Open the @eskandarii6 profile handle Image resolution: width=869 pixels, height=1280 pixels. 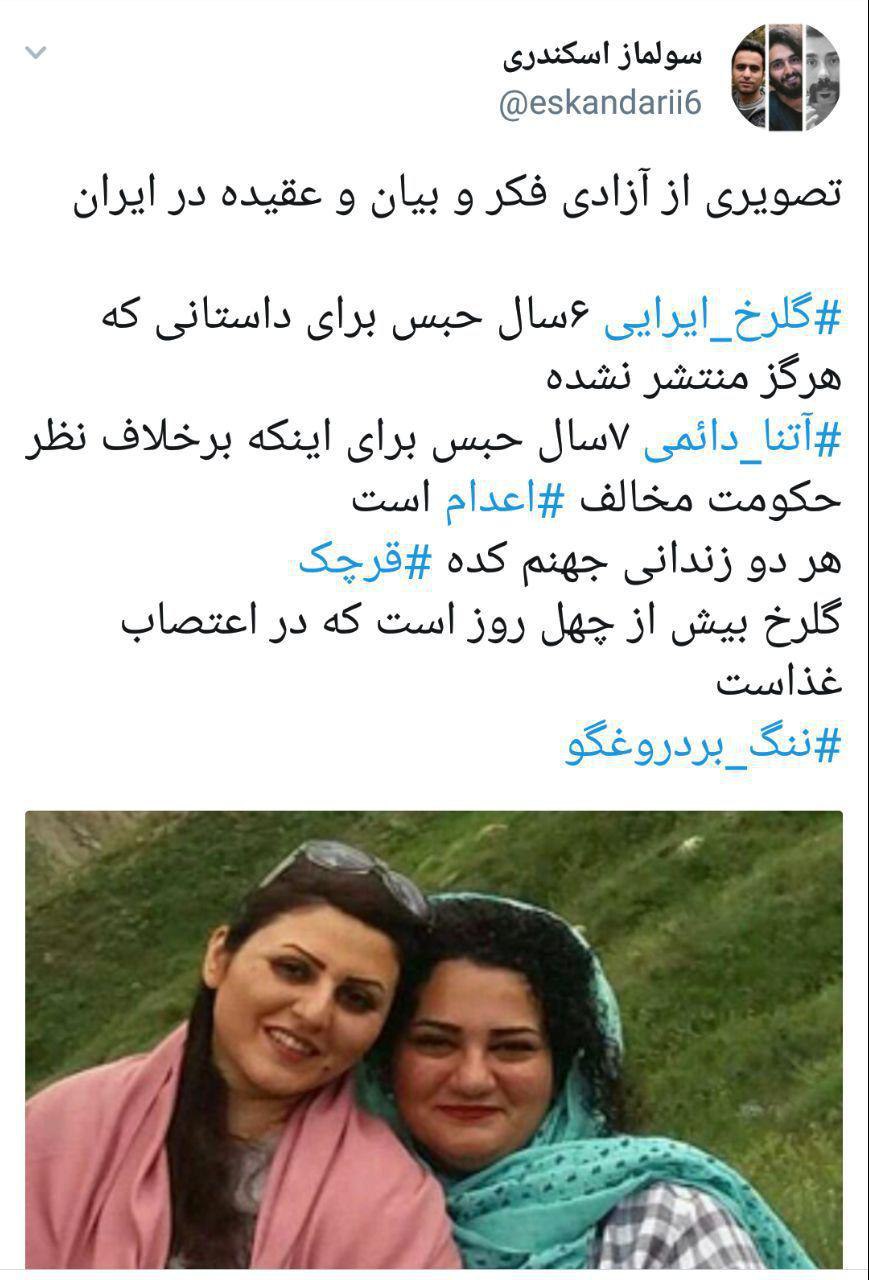point(599,104)
